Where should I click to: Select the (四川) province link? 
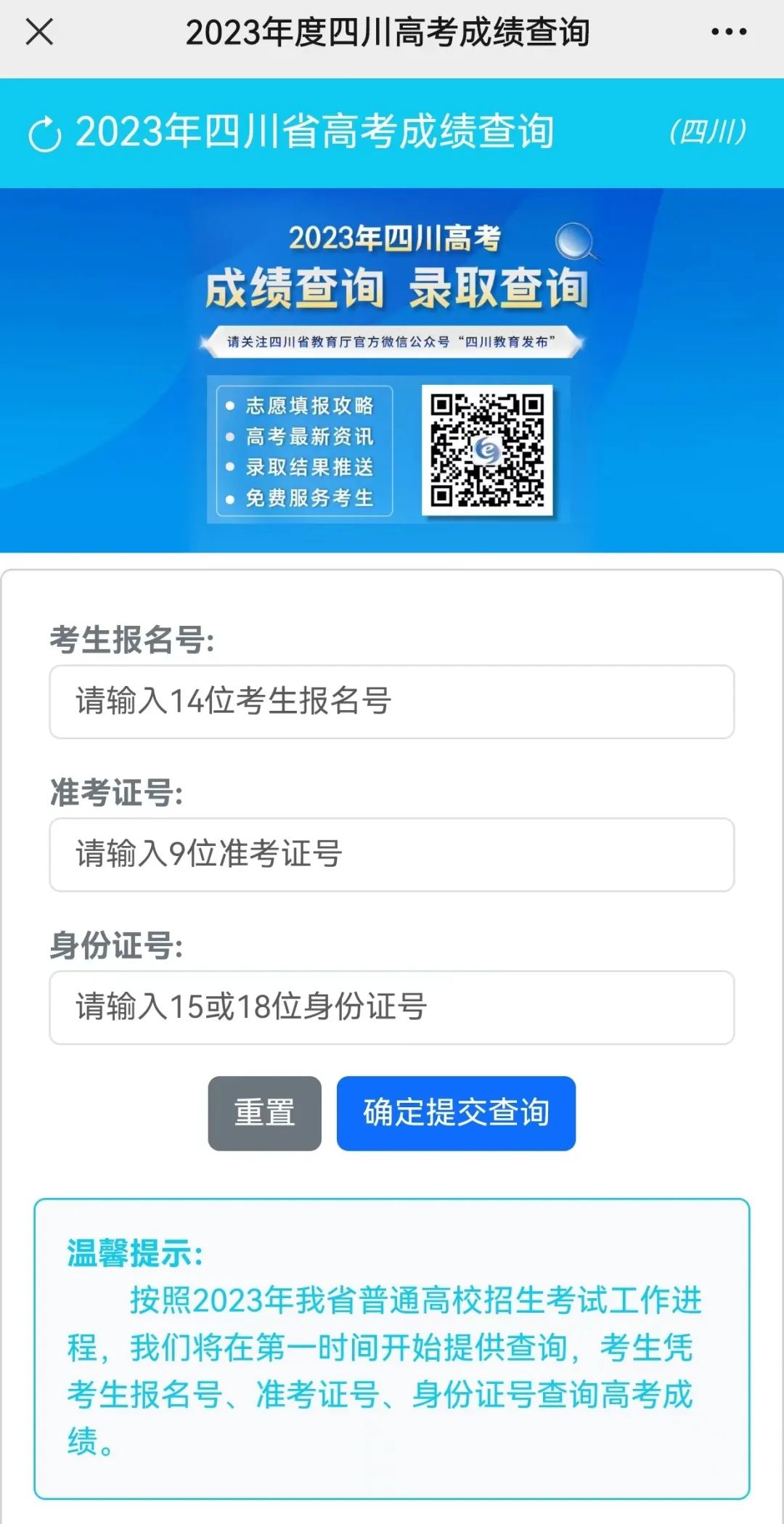(707, 132)
